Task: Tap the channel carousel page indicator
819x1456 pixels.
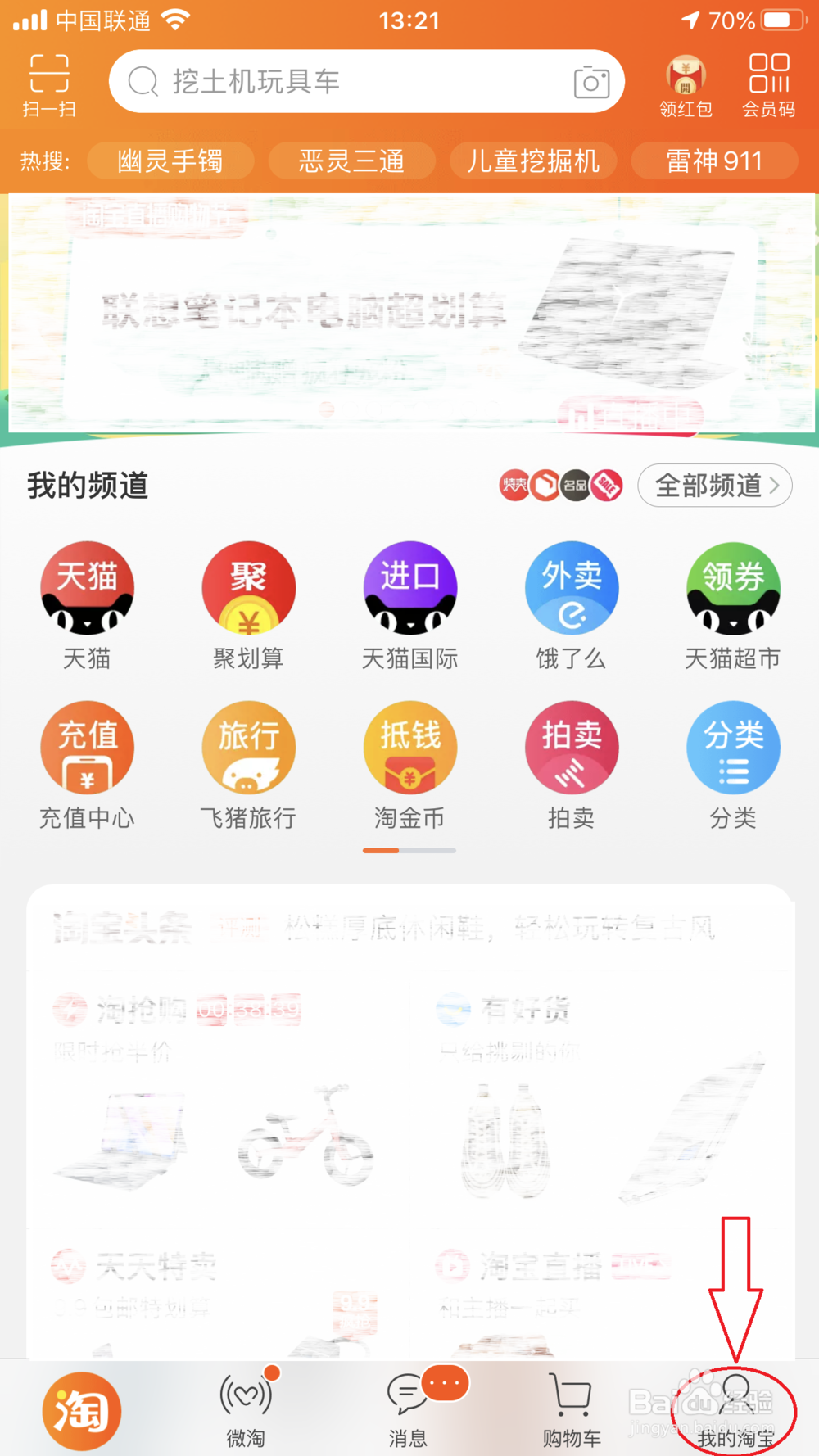Action: click(x=409, y=852)
